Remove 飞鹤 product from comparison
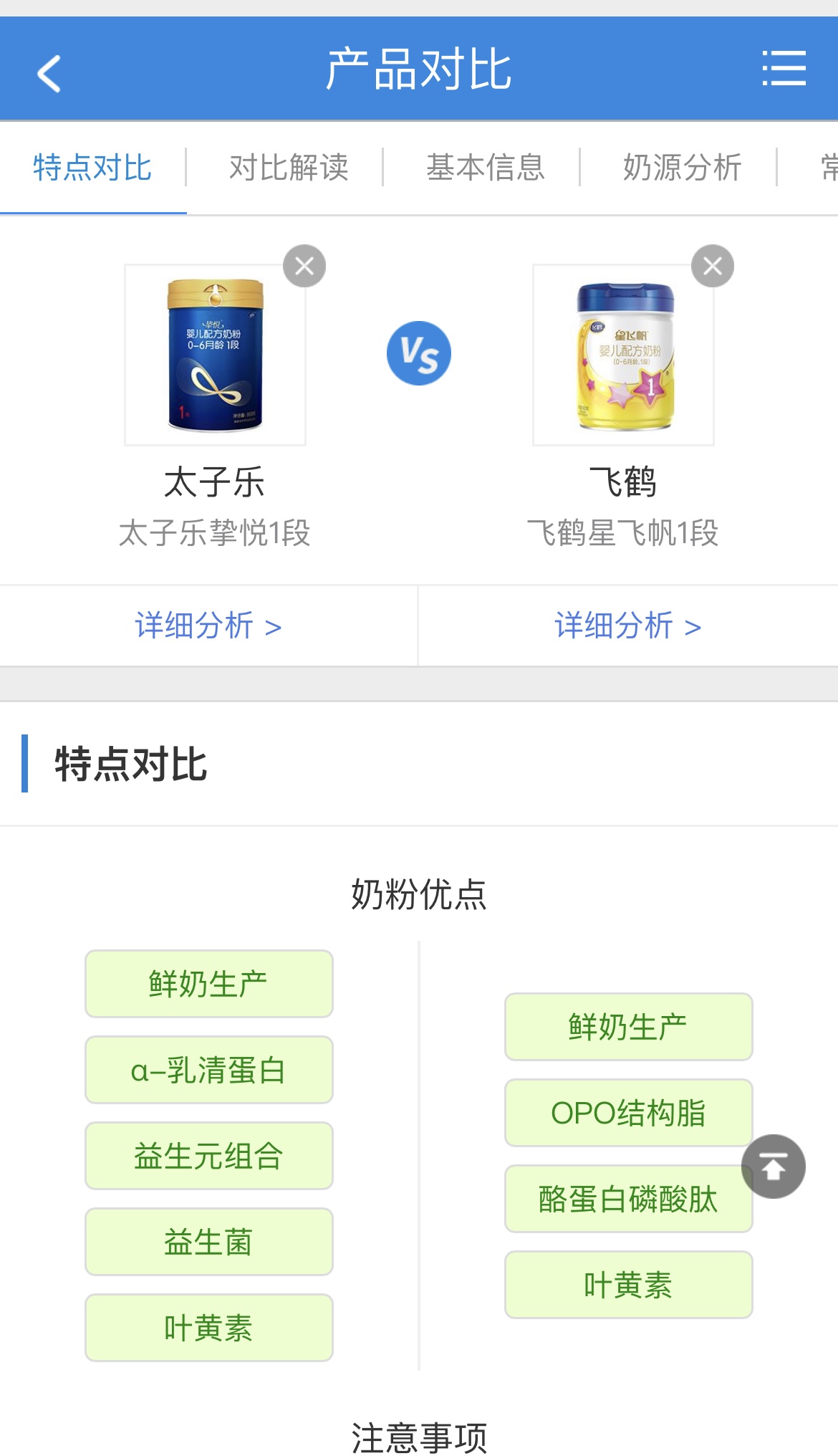Screen dimensions: 838x1456 pos(712,267)
